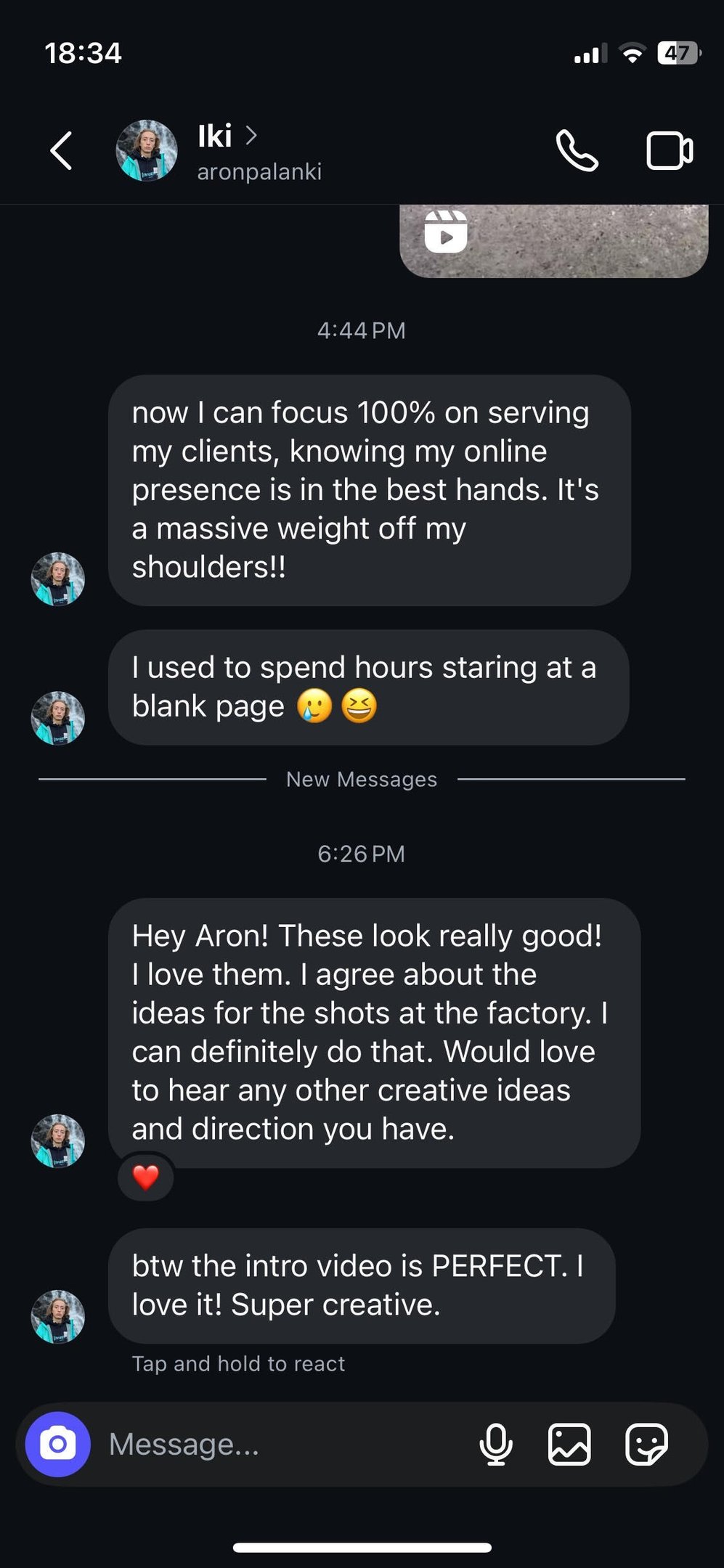Open Iki's chat details header
Image resolution: width=724 pixels, height=1568 pixels.
pos(259,152)
